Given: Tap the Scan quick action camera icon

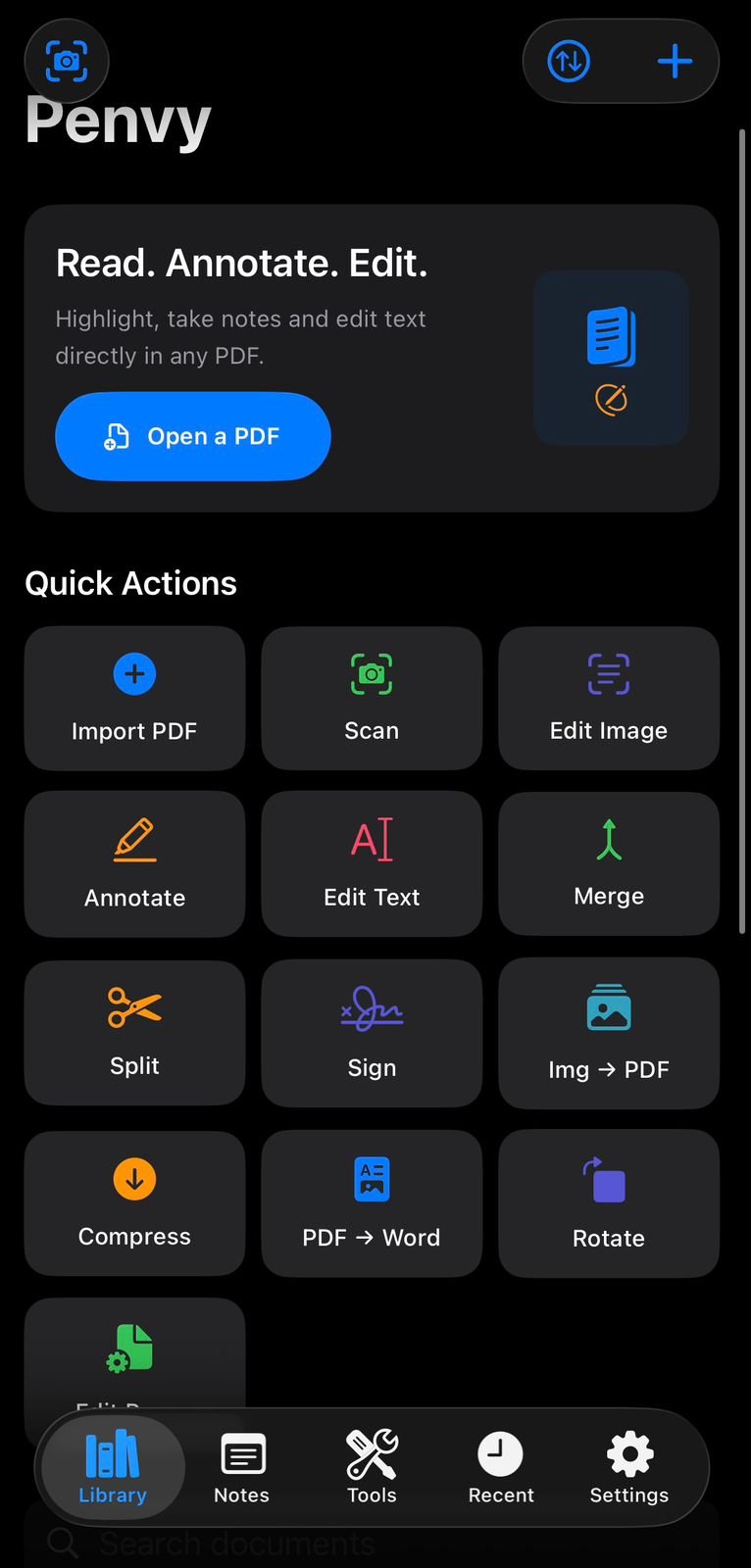Looking at the screenshot, I should (371, 674).
